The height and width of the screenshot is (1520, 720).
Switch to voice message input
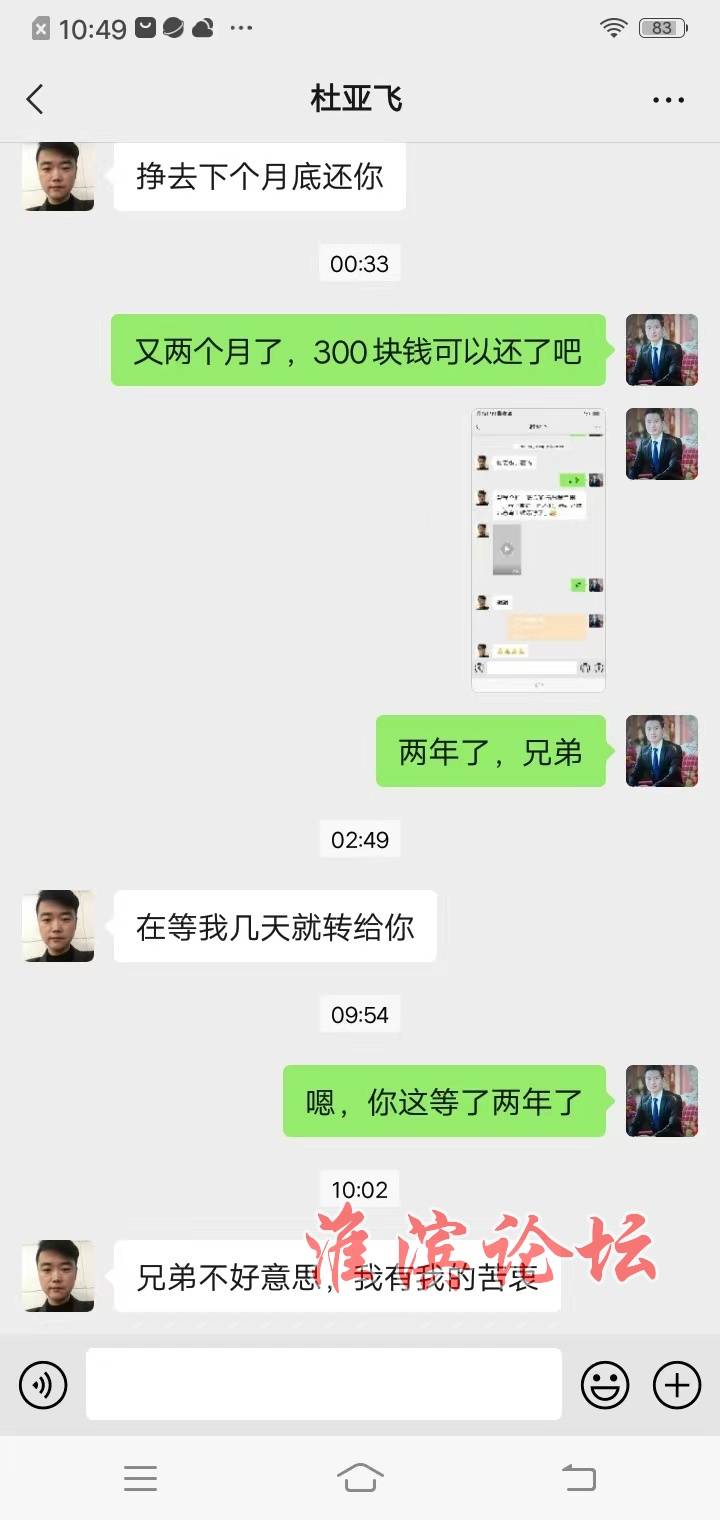click(x=43, y=1385)
